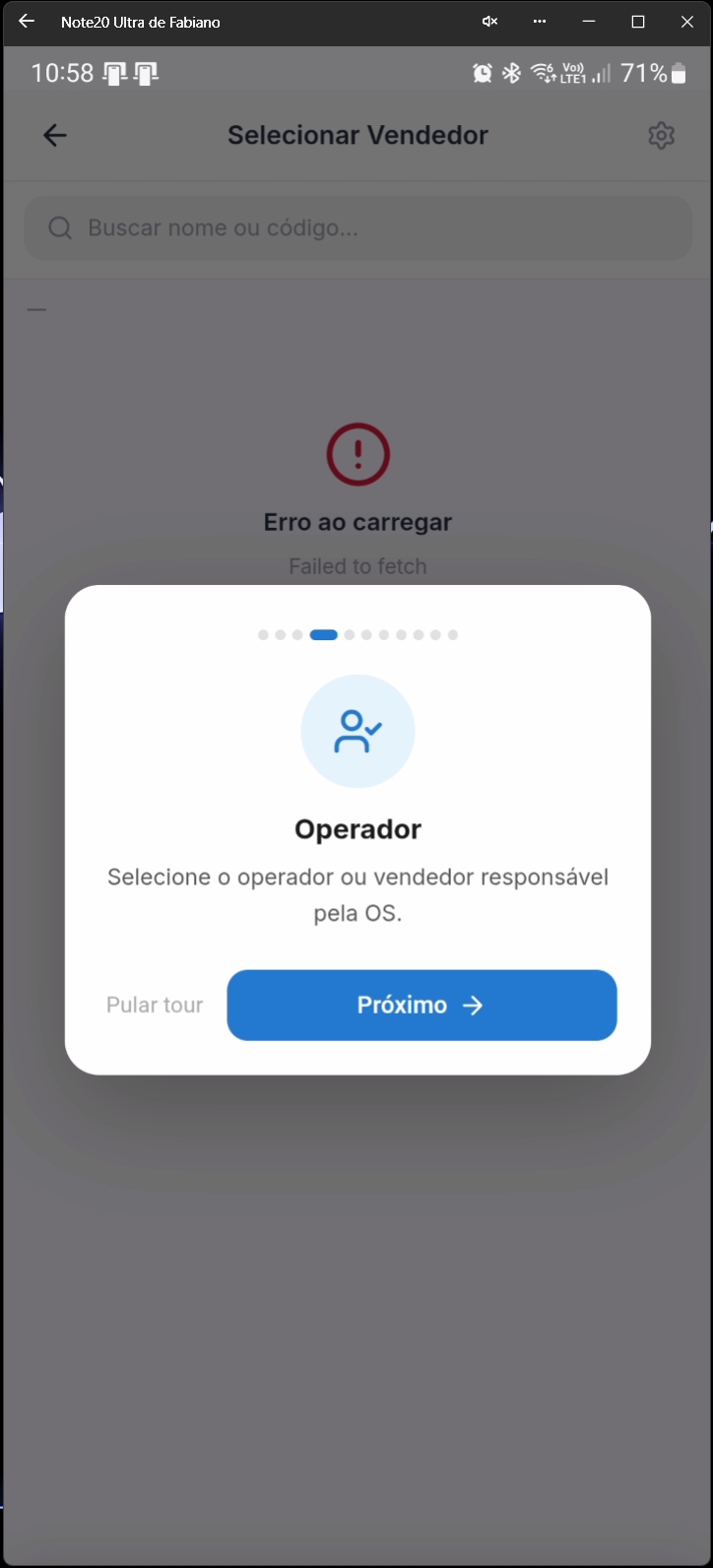Tap the title bar back arrow

27,22
